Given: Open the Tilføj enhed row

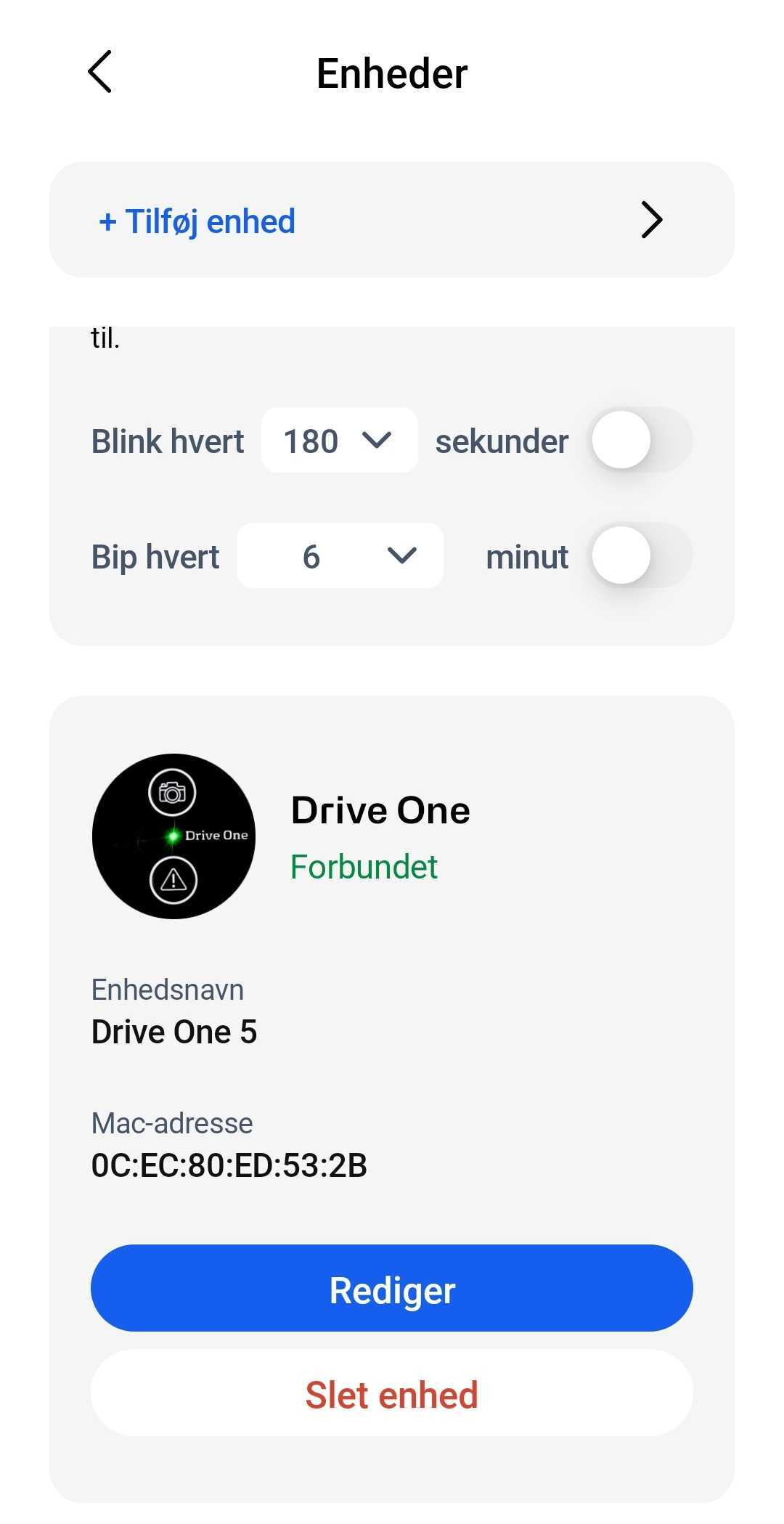Looking at the screenshot, I should 391,220.
